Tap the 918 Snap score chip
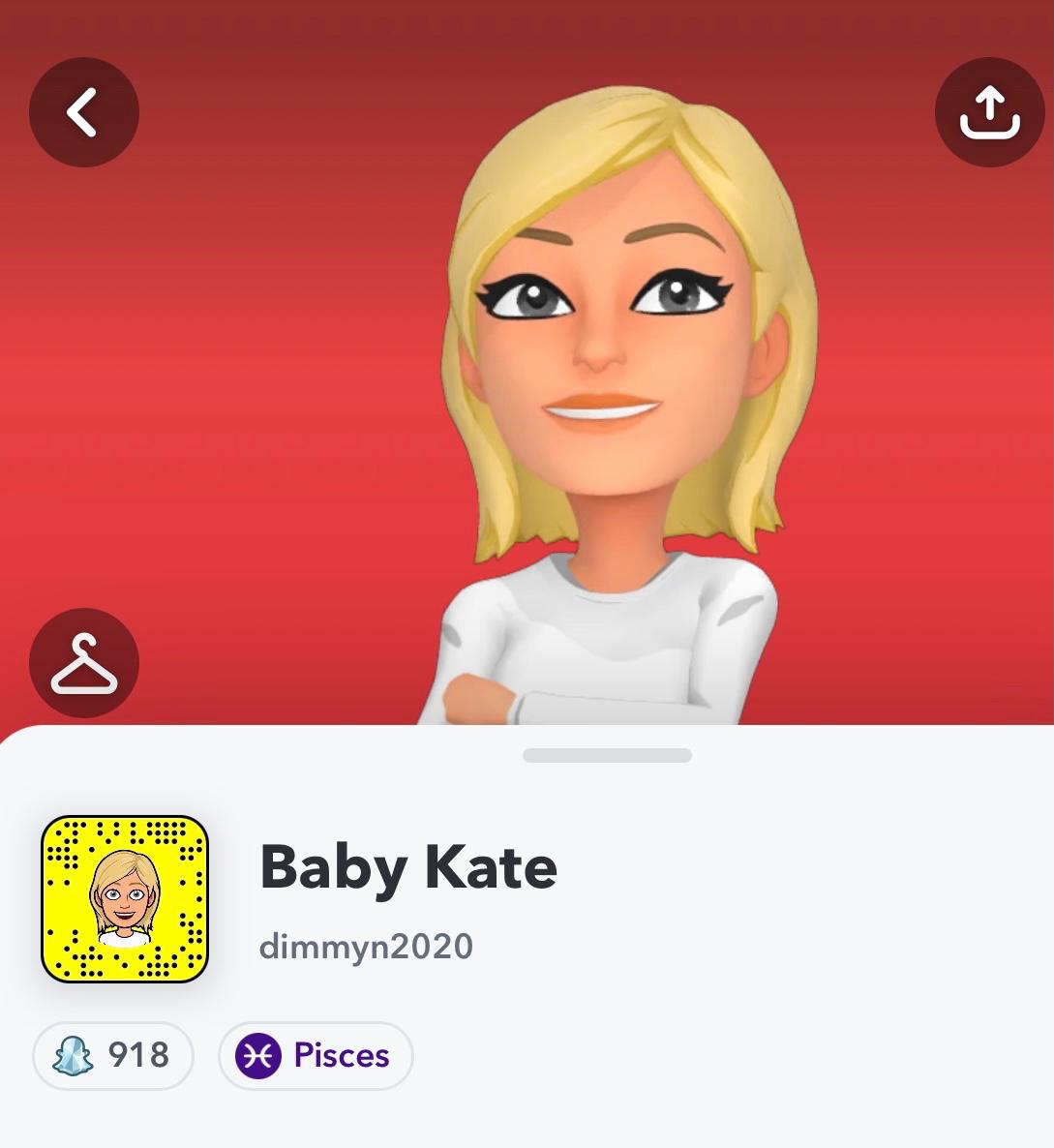 [x=113, y=1055]
